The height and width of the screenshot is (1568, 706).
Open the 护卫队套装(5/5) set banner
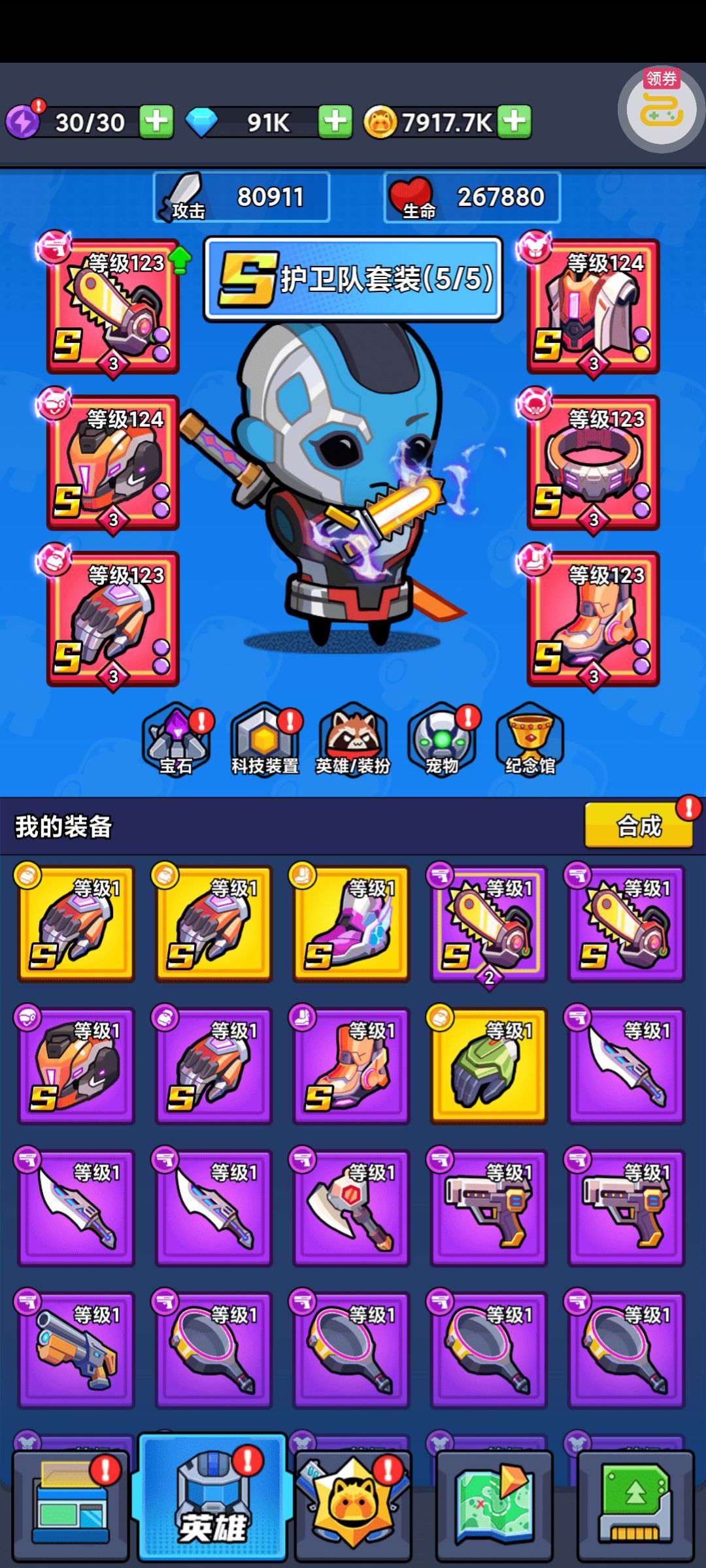click(353, 279)
